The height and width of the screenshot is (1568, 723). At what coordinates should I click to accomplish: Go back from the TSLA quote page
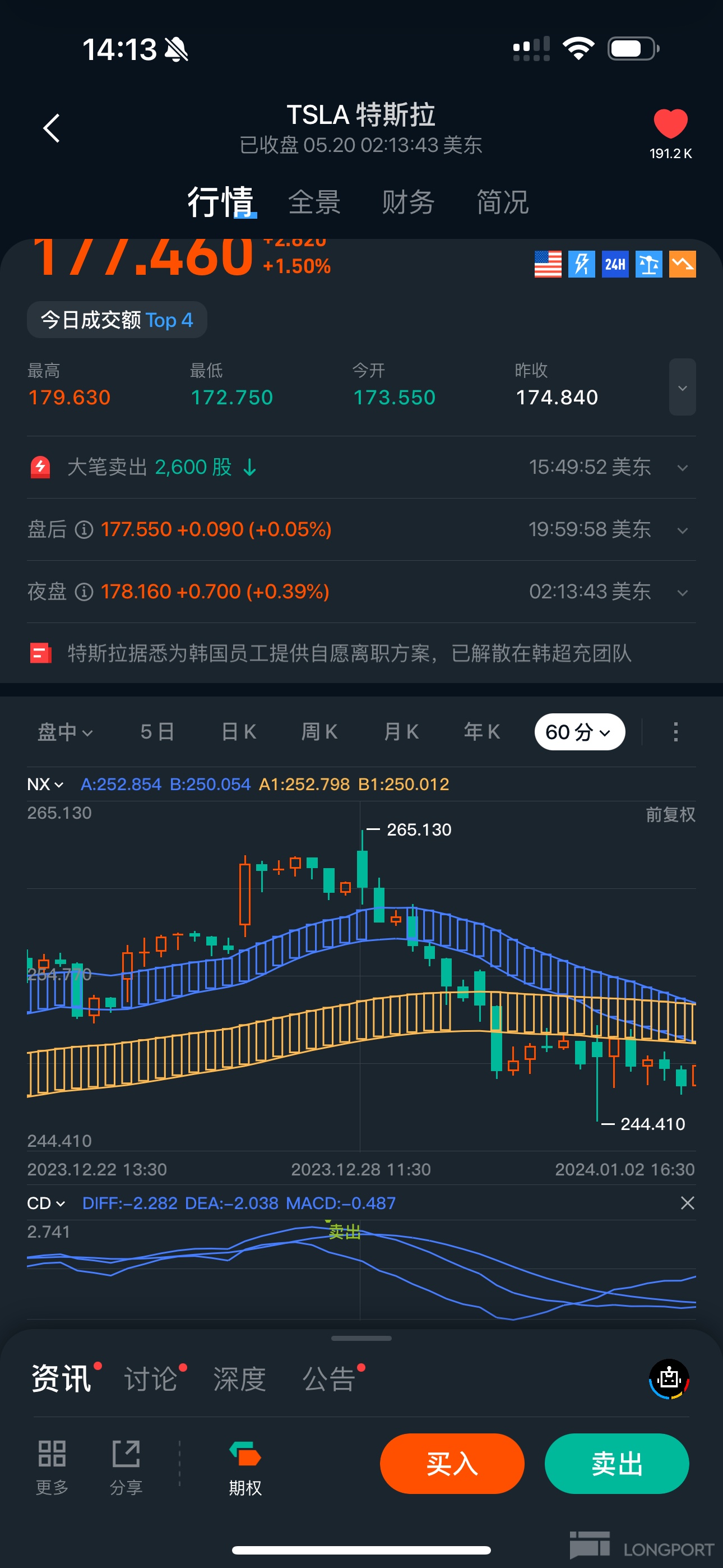click(52, 128)
